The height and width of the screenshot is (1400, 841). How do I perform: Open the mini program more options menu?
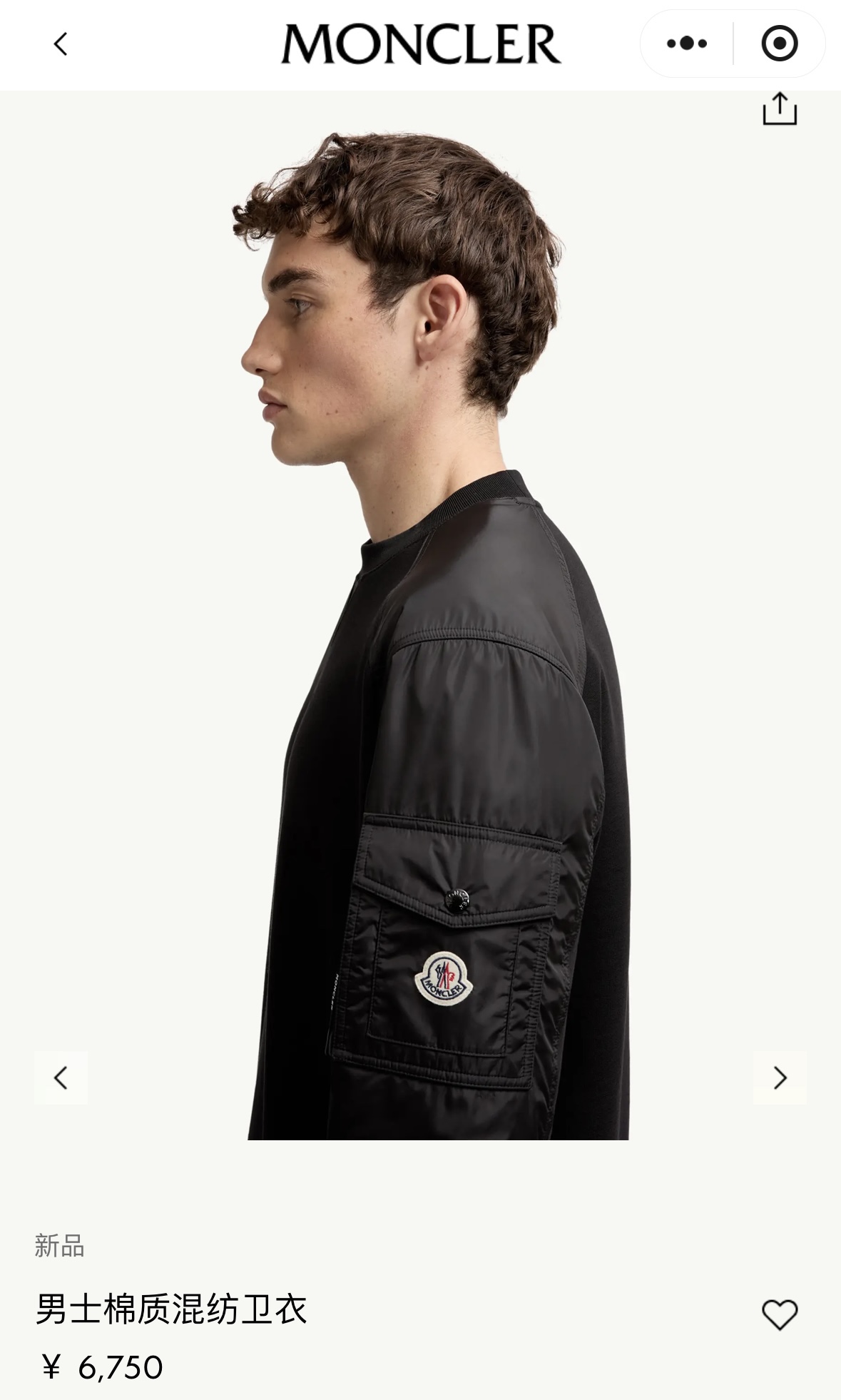(686, 44)
